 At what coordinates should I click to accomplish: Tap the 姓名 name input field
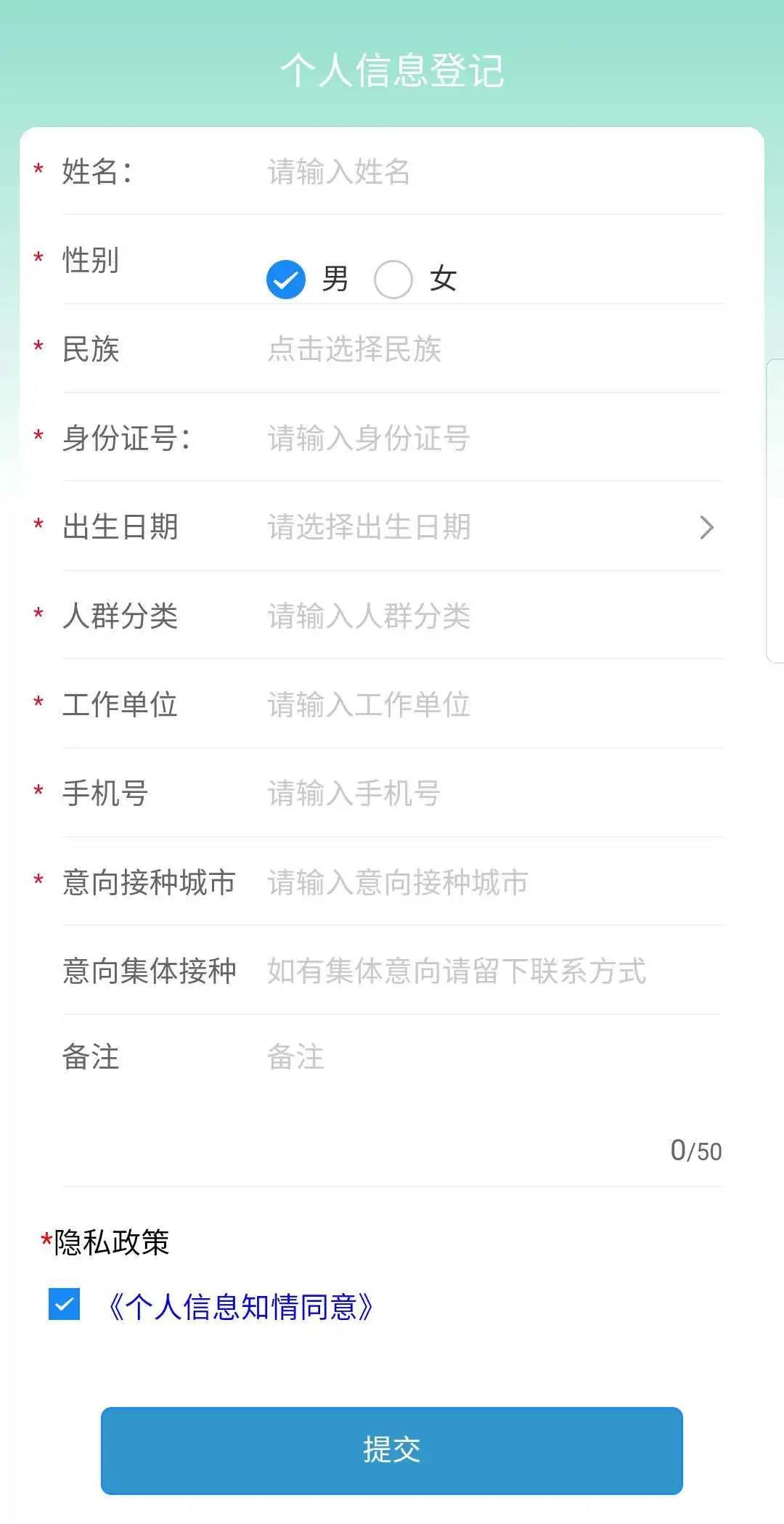click(494, 172)
